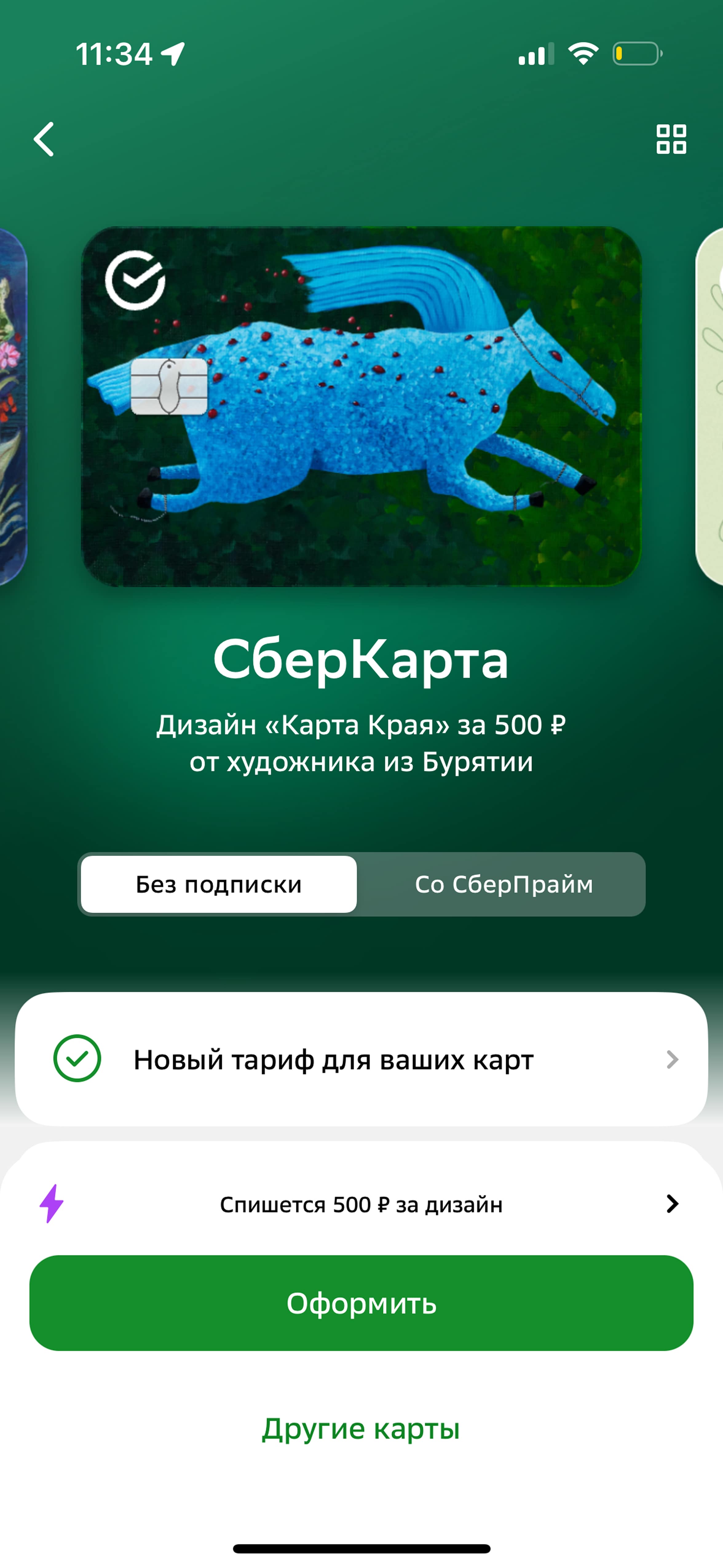Select the blue horse card design
The image size is (723, 1568).
tap(361, 406)
